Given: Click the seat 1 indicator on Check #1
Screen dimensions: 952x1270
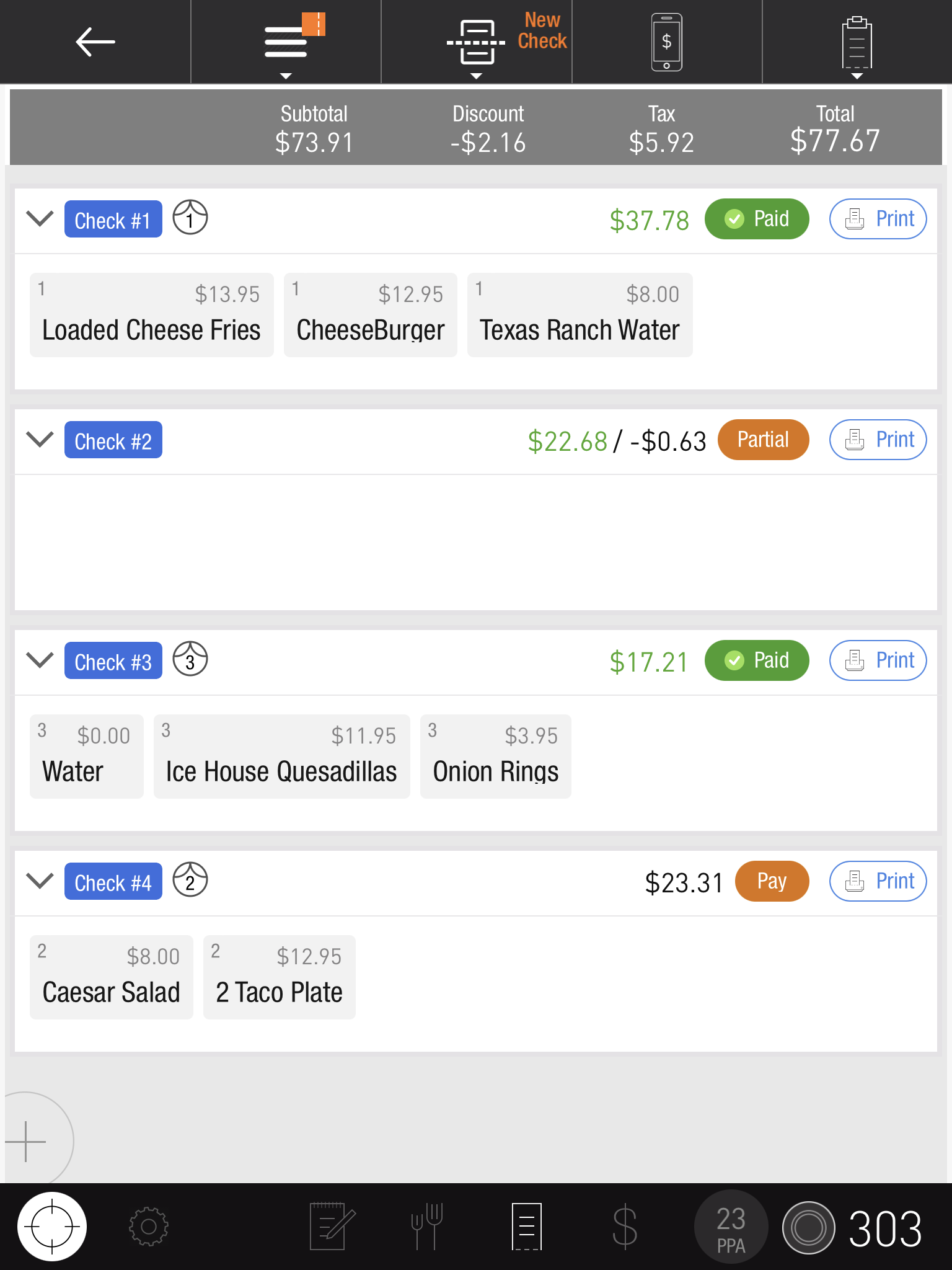Looking at the screenshot, I should coord(191,218).
